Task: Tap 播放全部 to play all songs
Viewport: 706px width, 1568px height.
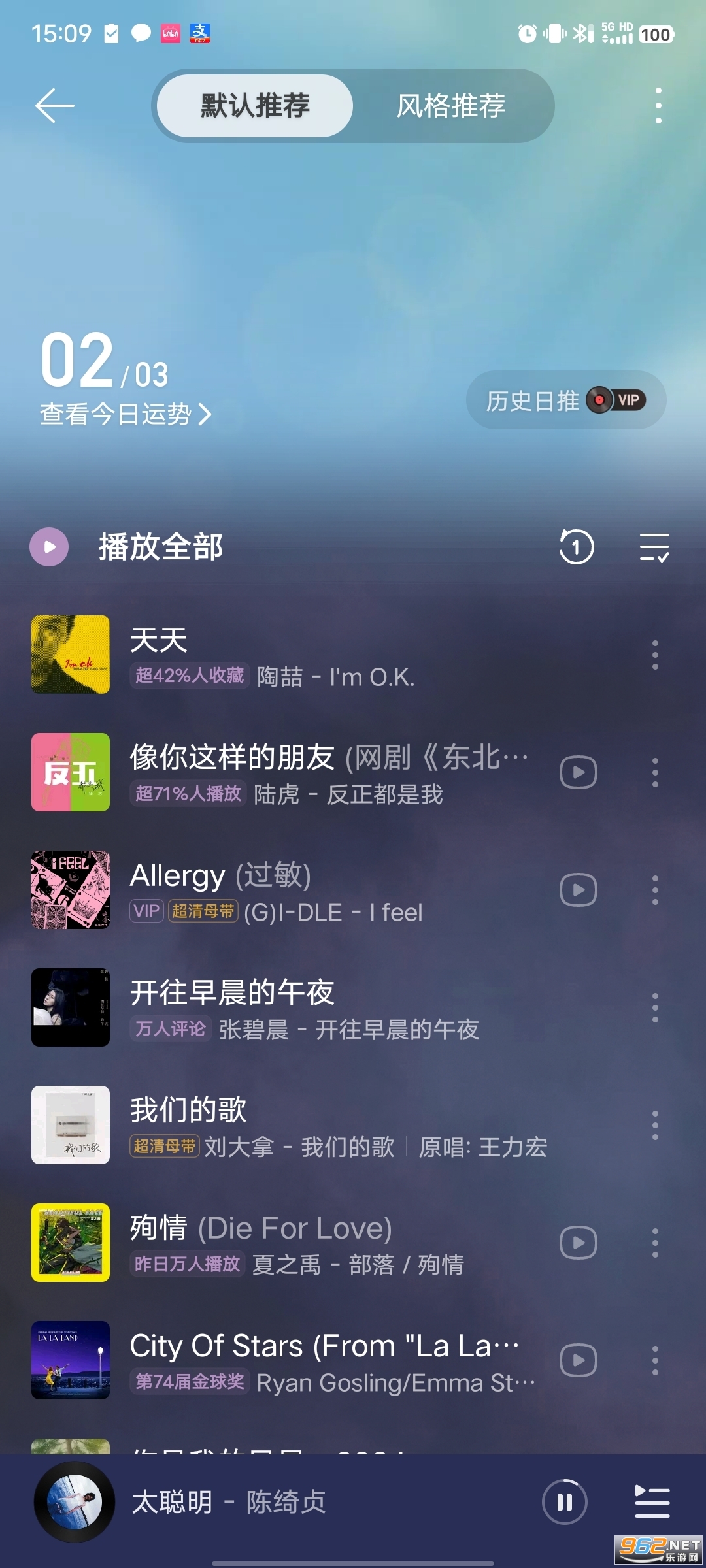Action: click(160, 547)
